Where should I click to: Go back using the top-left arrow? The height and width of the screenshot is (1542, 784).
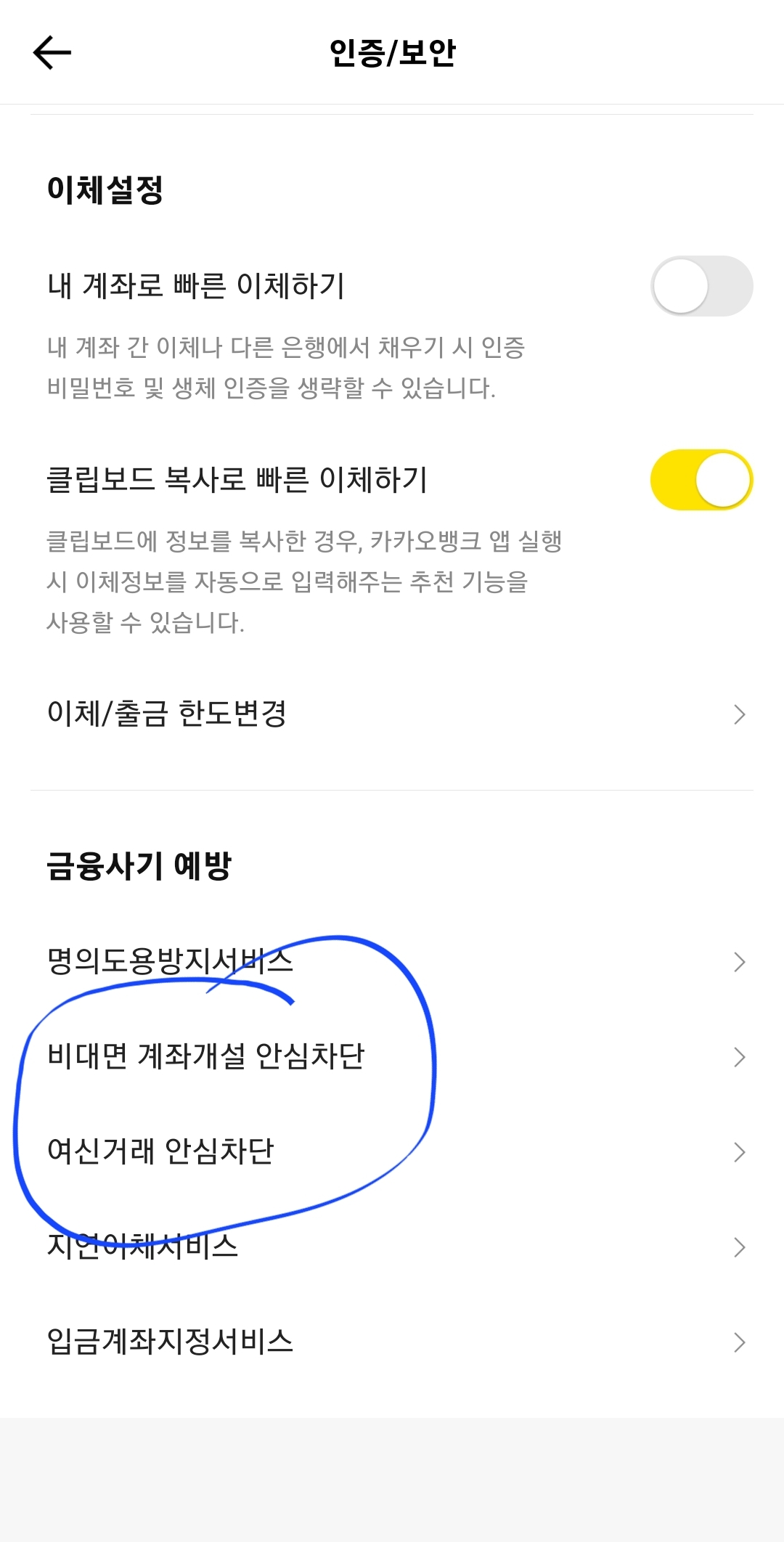(52, 53)
